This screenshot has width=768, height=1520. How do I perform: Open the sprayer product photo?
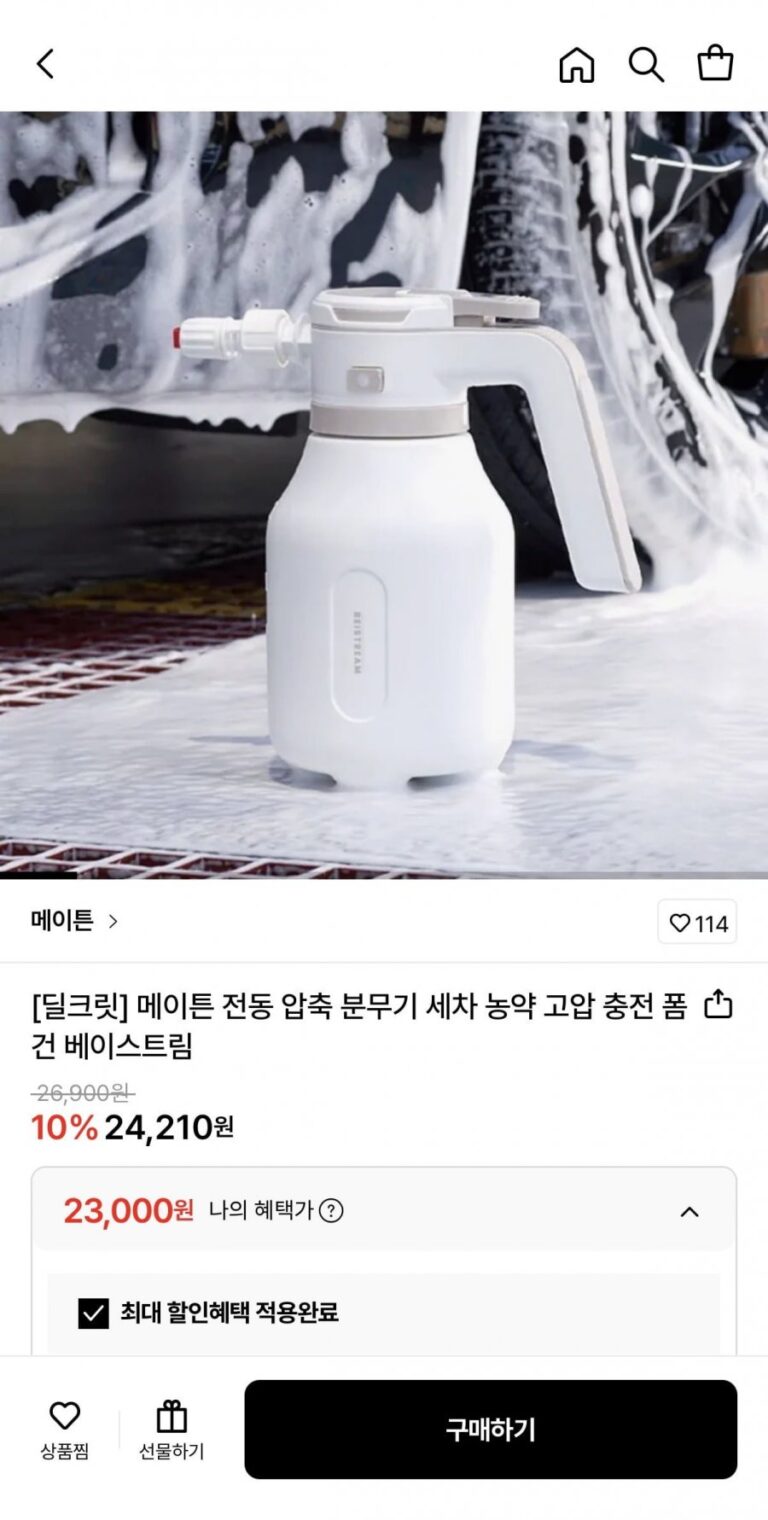click(384, 495)
